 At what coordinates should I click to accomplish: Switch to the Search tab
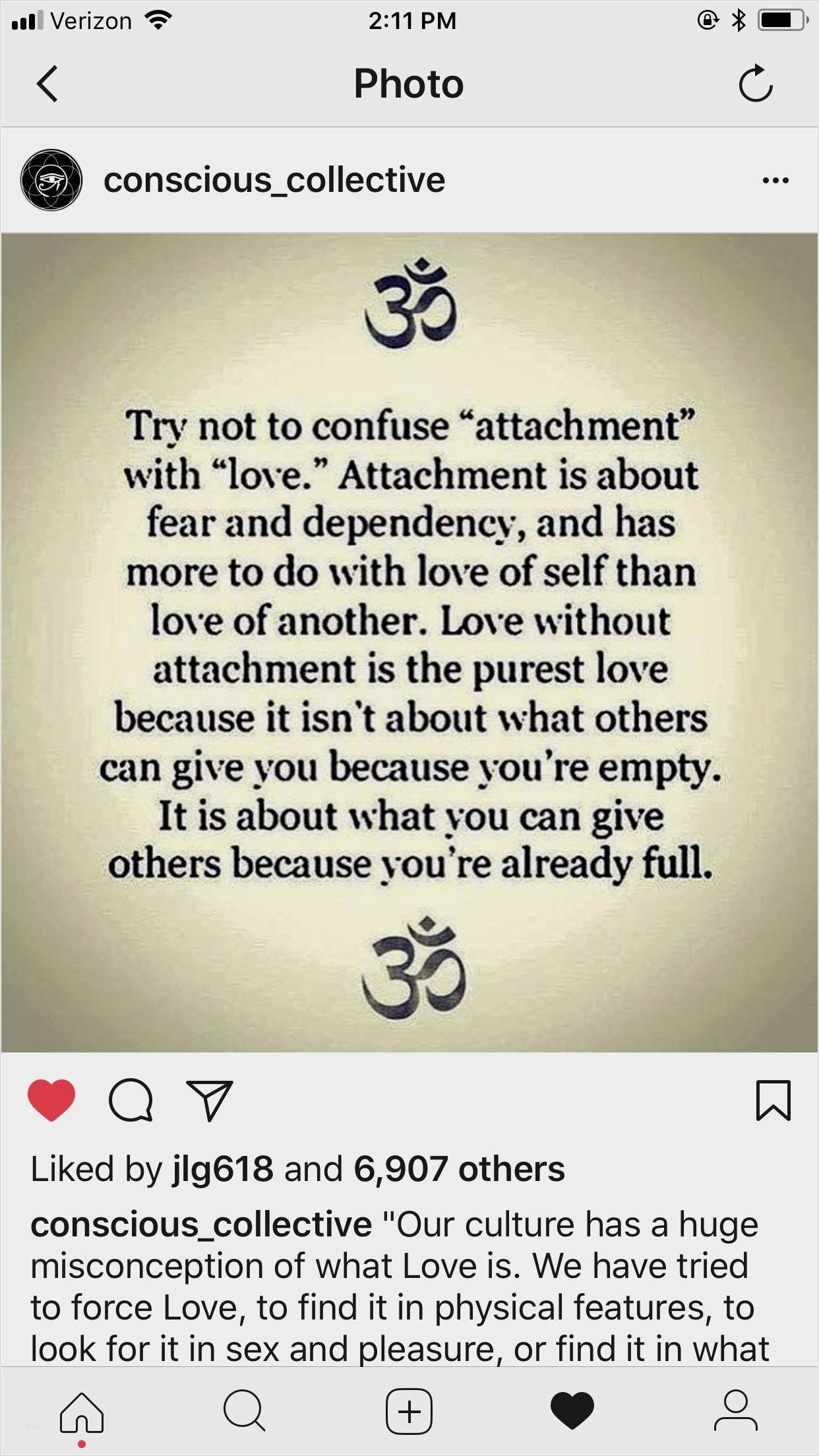245,1411
